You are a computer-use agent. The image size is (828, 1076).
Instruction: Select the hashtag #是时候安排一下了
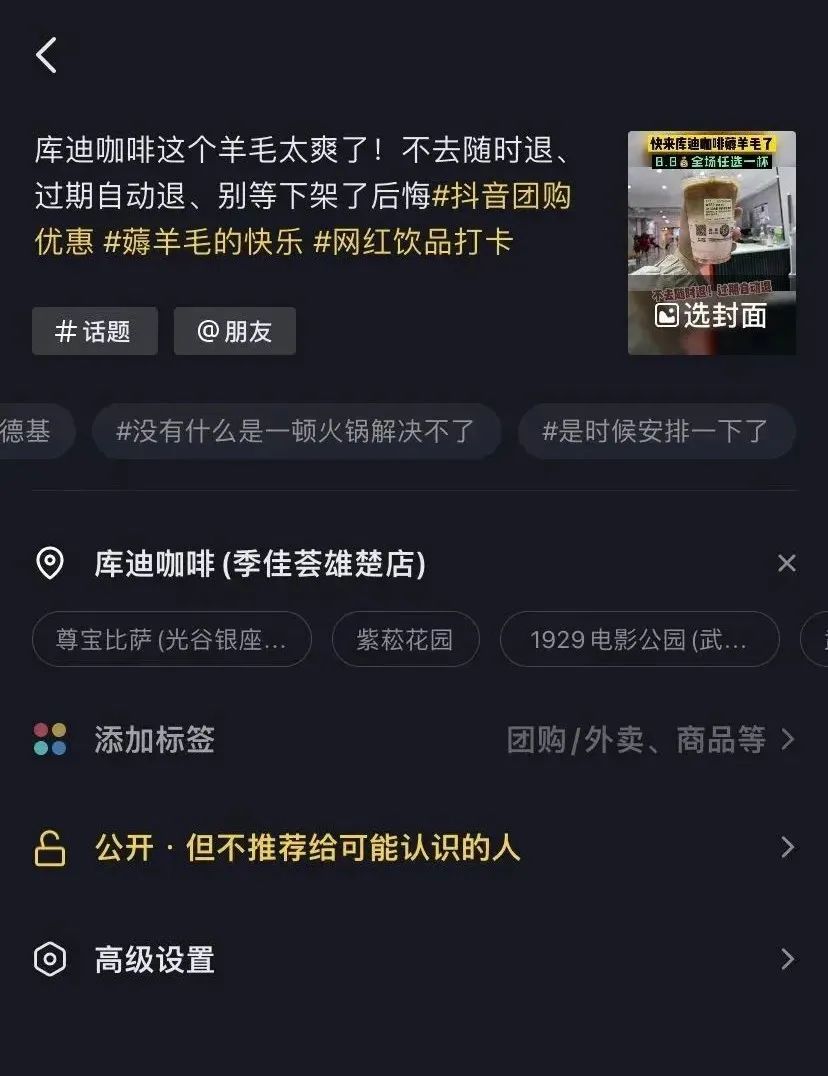pyautogui.click(x=655, y=431)
